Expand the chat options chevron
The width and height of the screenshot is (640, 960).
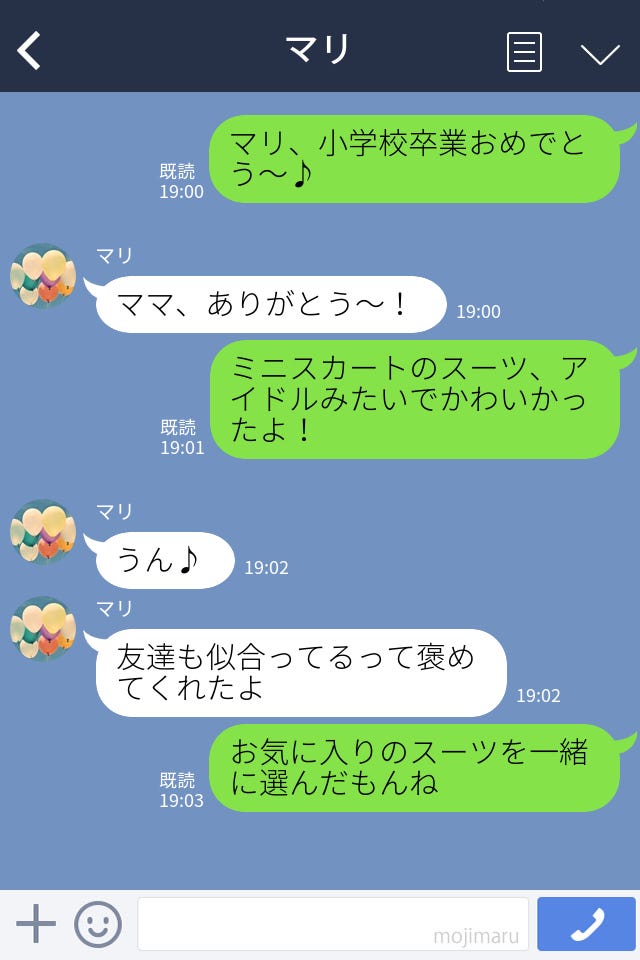(x=600, y=54)
